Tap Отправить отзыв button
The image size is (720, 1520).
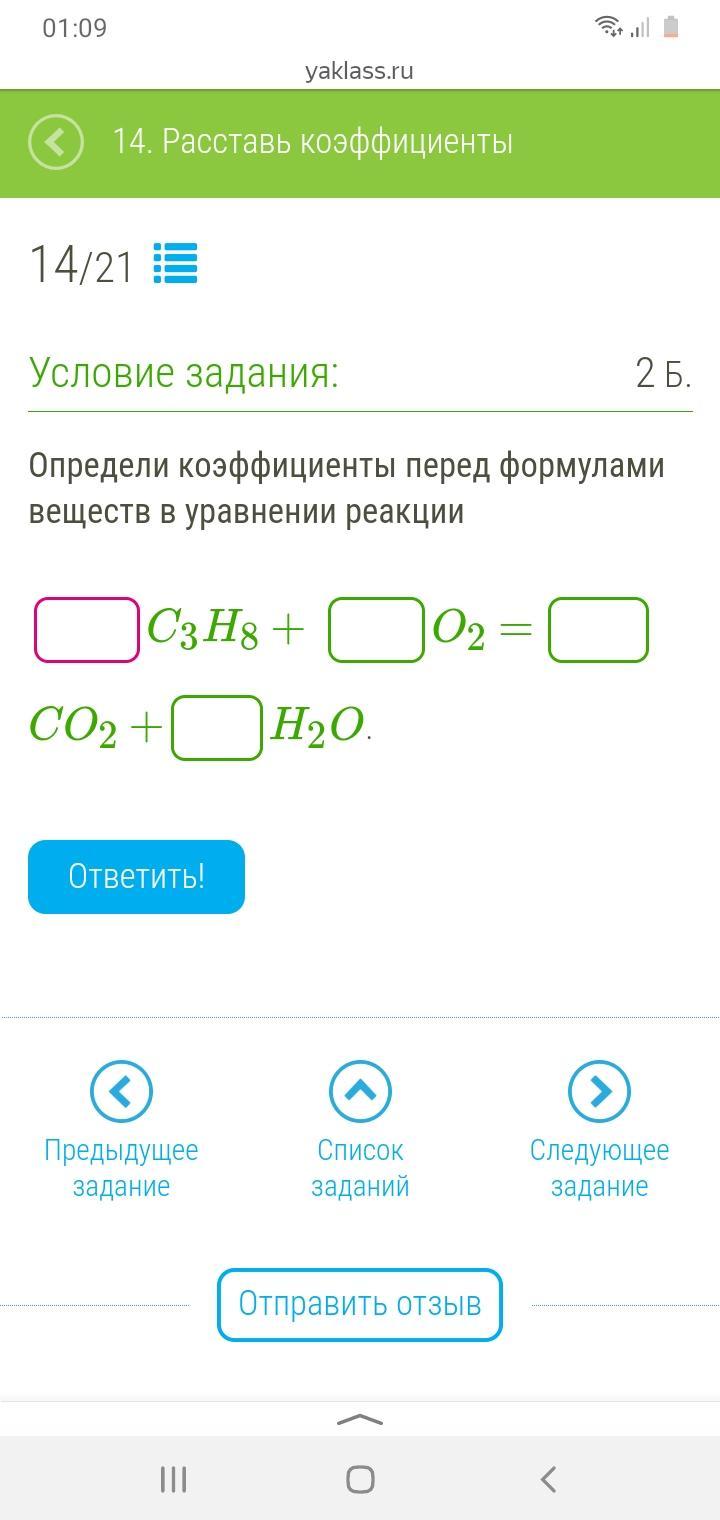(360, 1304)
